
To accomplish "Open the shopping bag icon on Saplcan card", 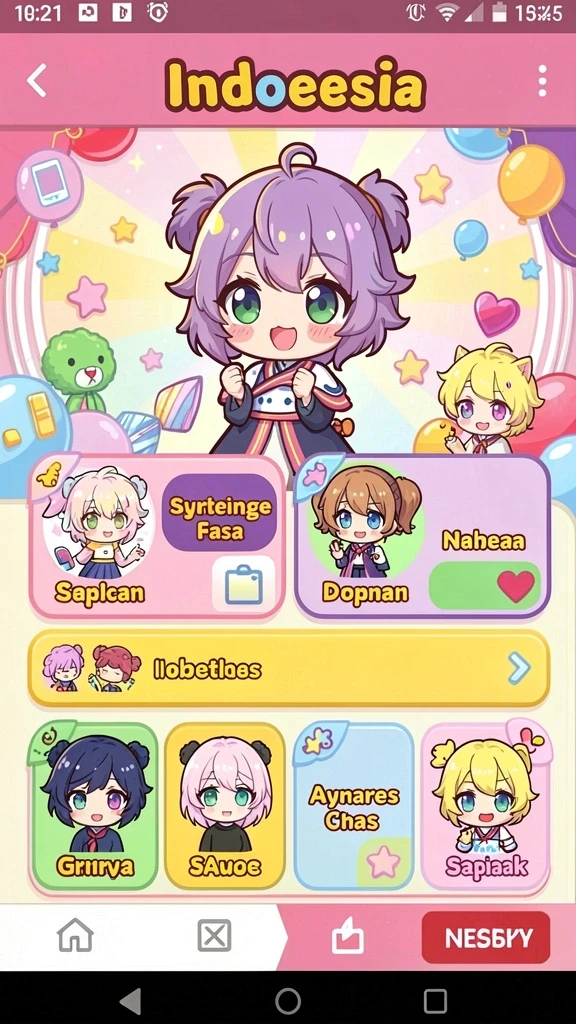I will [244, 584].
